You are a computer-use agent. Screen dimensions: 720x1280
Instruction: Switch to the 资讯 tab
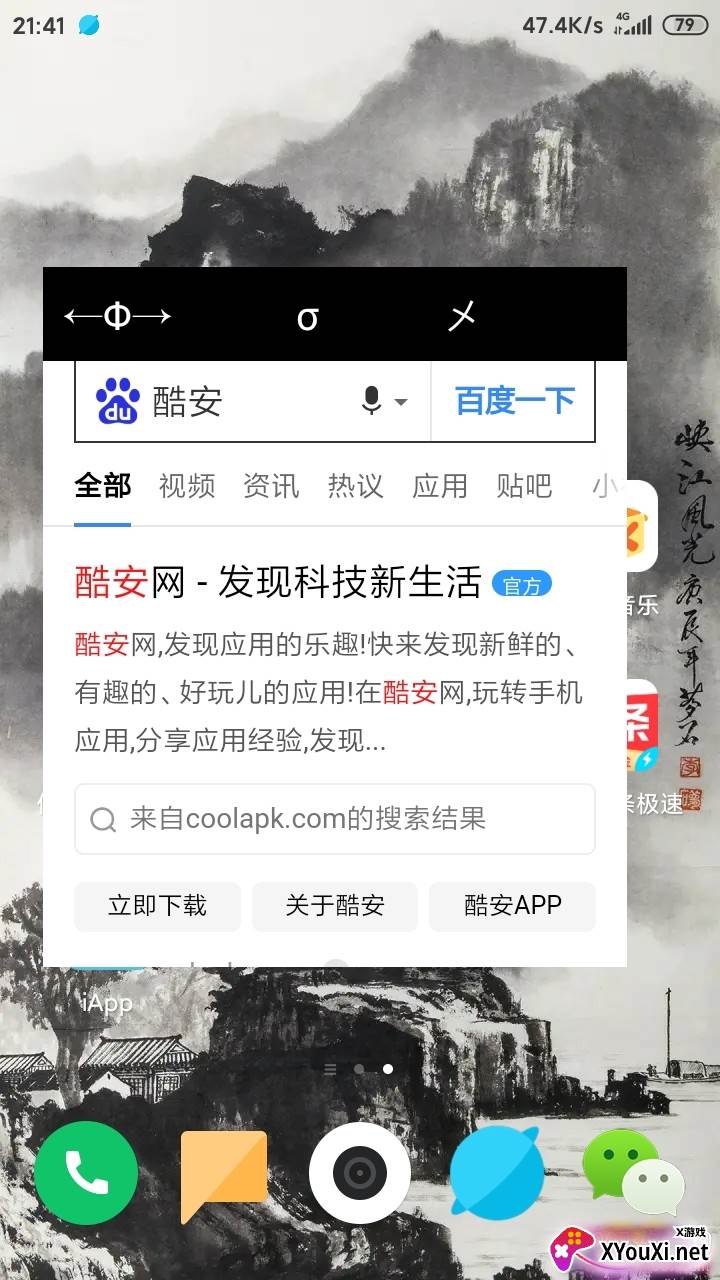pyautogui.click(x=271, y=486)
